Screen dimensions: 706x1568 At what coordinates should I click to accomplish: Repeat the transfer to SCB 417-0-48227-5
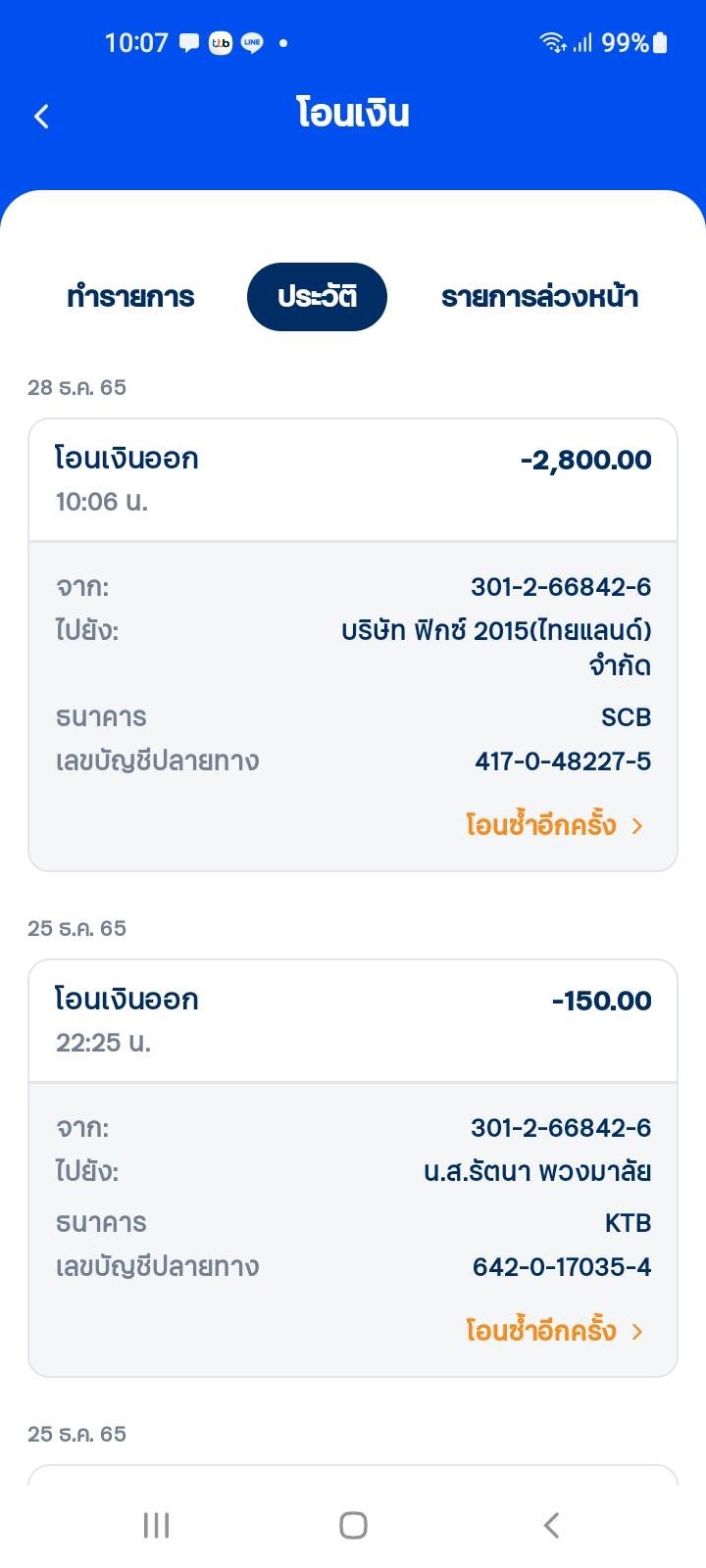[x=554, y=825]
